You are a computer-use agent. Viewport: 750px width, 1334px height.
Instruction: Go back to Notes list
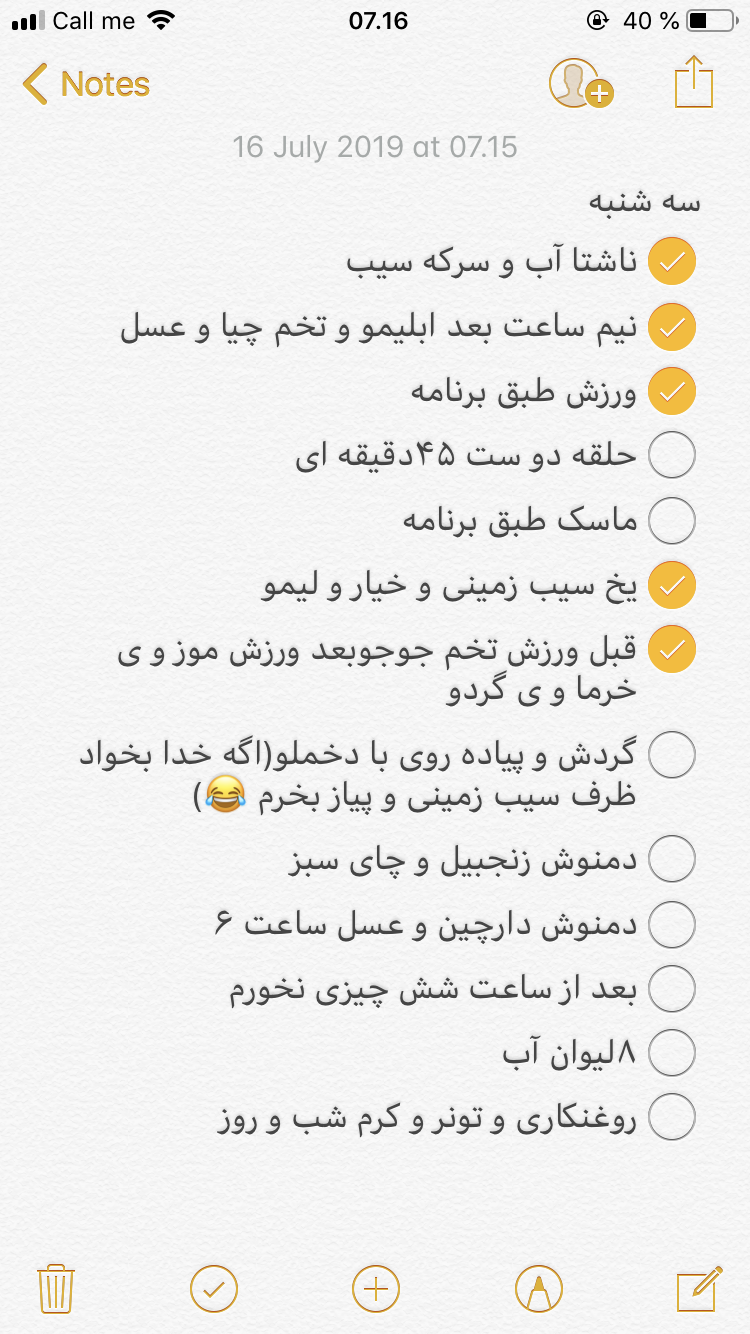point(85,84)
